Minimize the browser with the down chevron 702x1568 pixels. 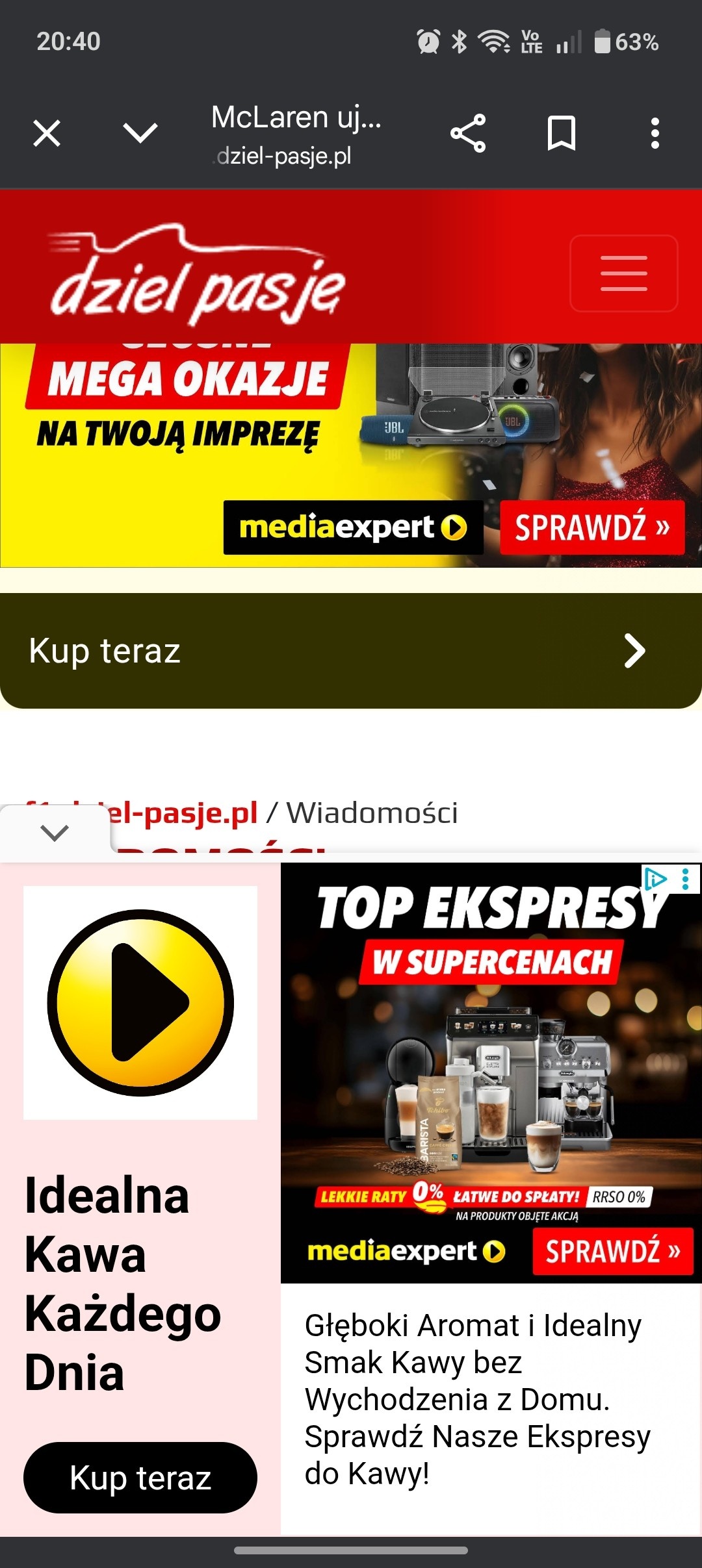coord(140,133)
